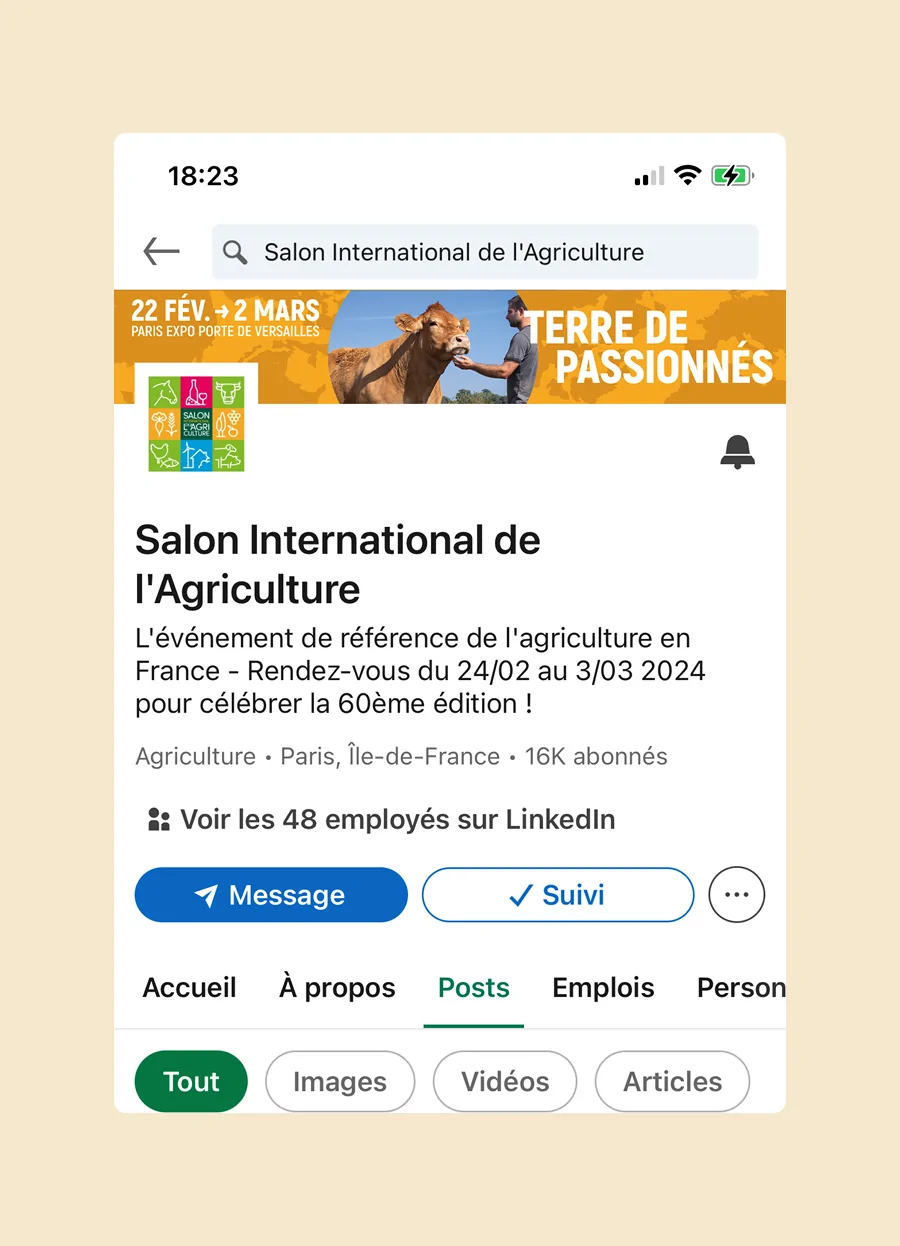Tap the Suivi button to unfollow
The height and width of the screenshot is (1246, 900).
[x=558, y=895]
